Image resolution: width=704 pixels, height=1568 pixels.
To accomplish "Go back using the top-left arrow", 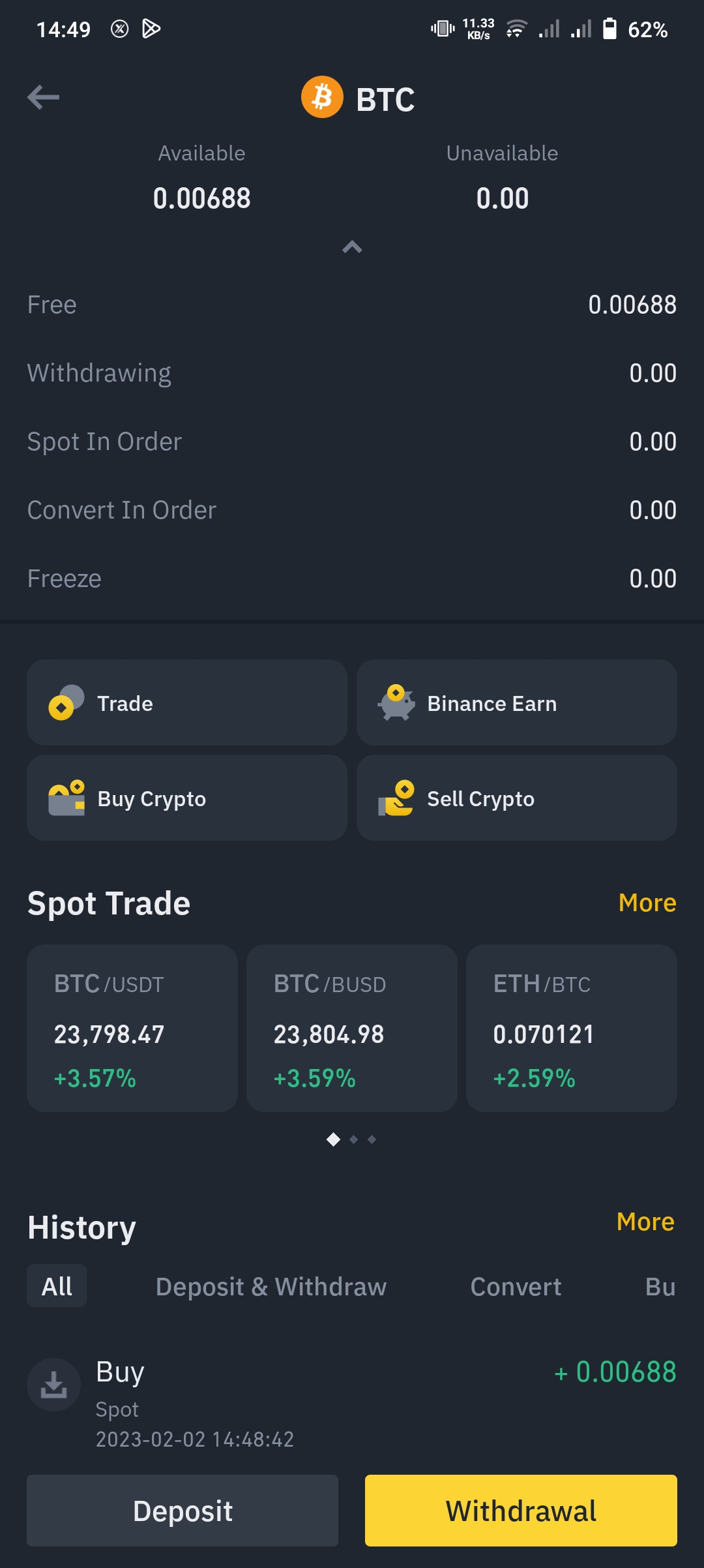I will tap(43, 98).
